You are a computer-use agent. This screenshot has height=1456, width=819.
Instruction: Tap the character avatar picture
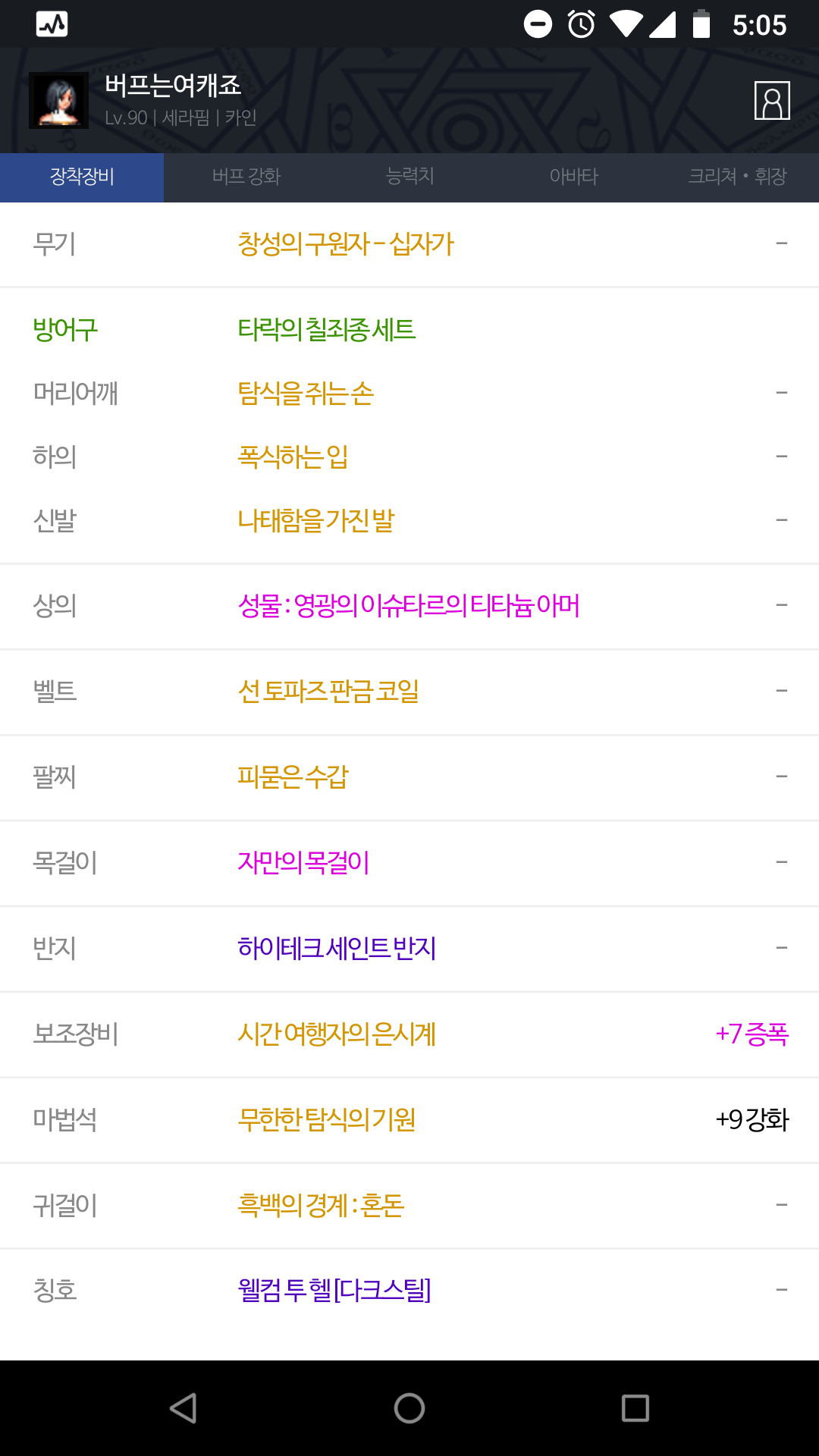coord(58,100)
